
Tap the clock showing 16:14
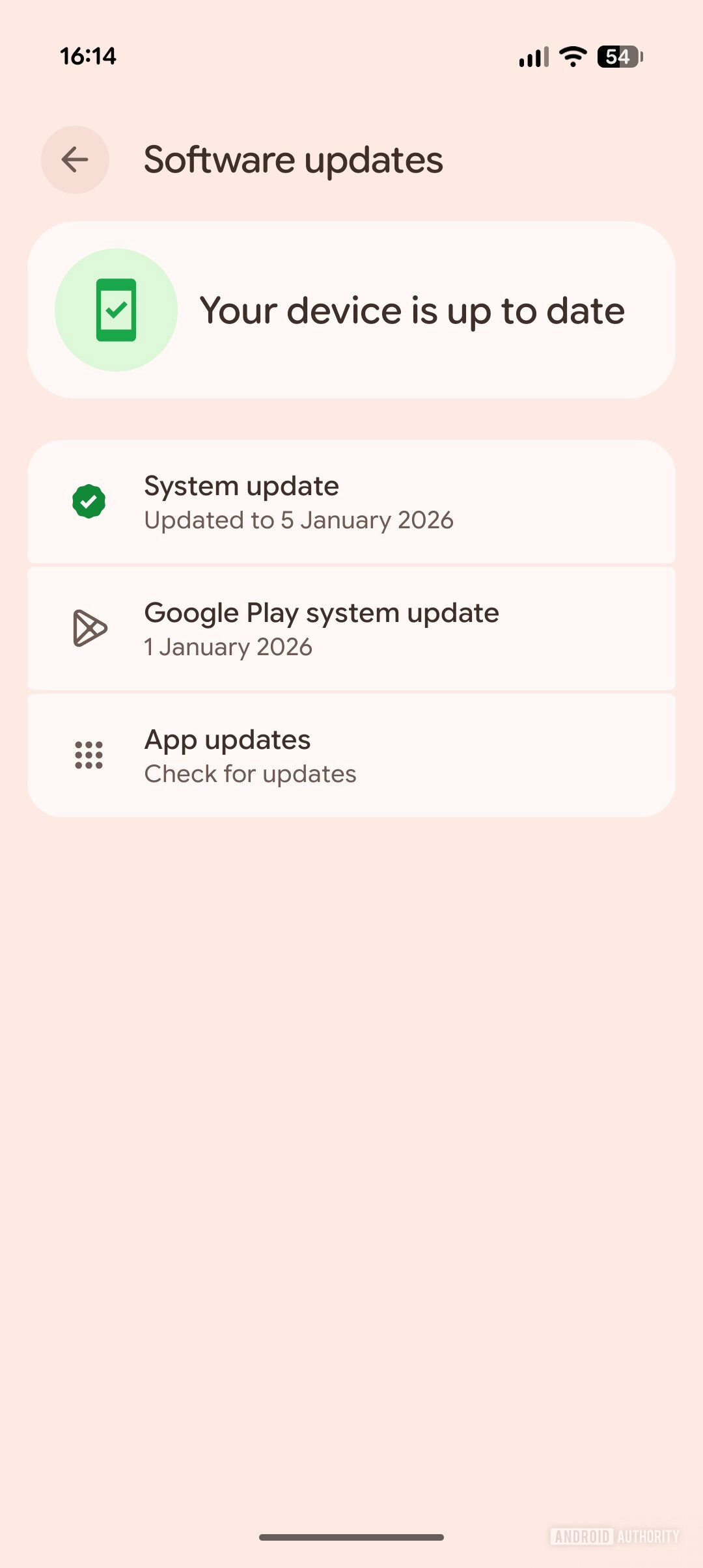88,56
